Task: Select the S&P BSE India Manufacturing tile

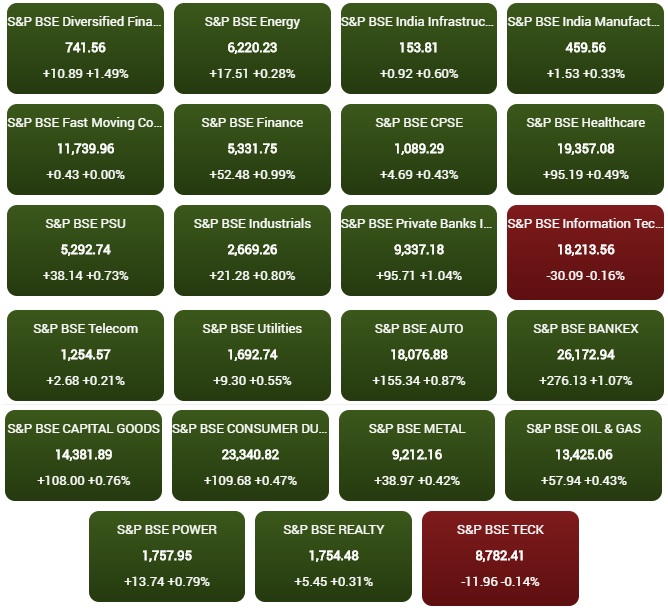Action: click(585, 47)
